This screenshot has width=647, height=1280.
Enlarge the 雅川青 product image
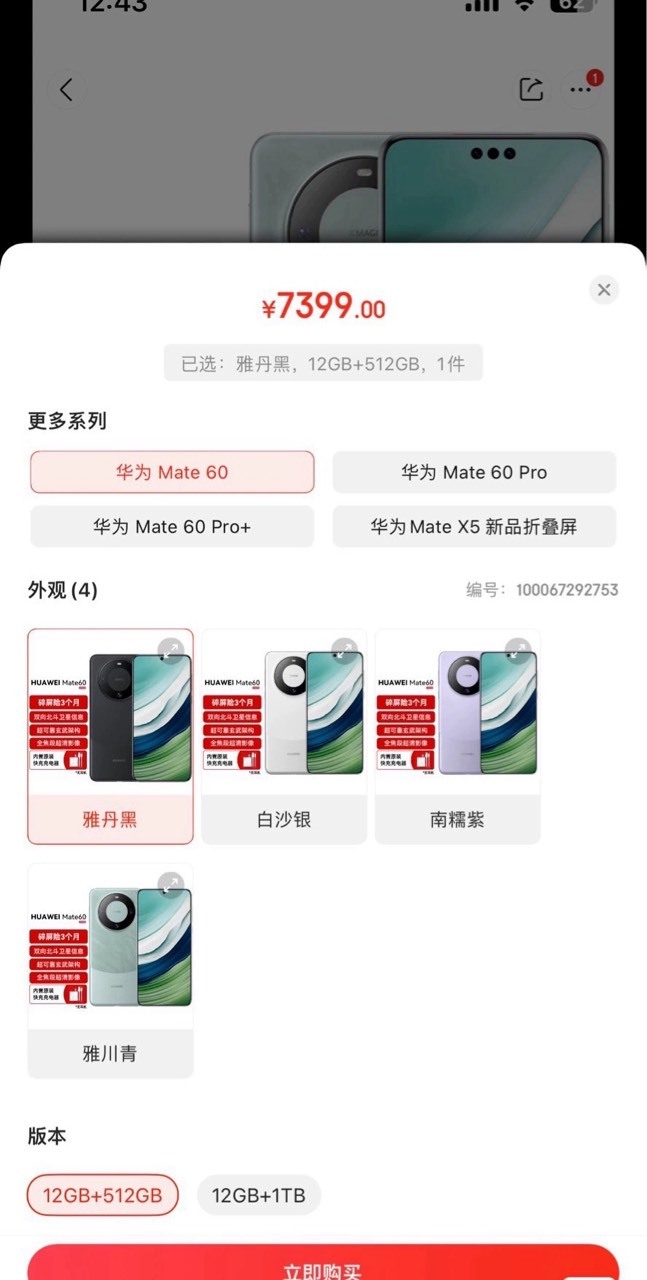[171, 884]
